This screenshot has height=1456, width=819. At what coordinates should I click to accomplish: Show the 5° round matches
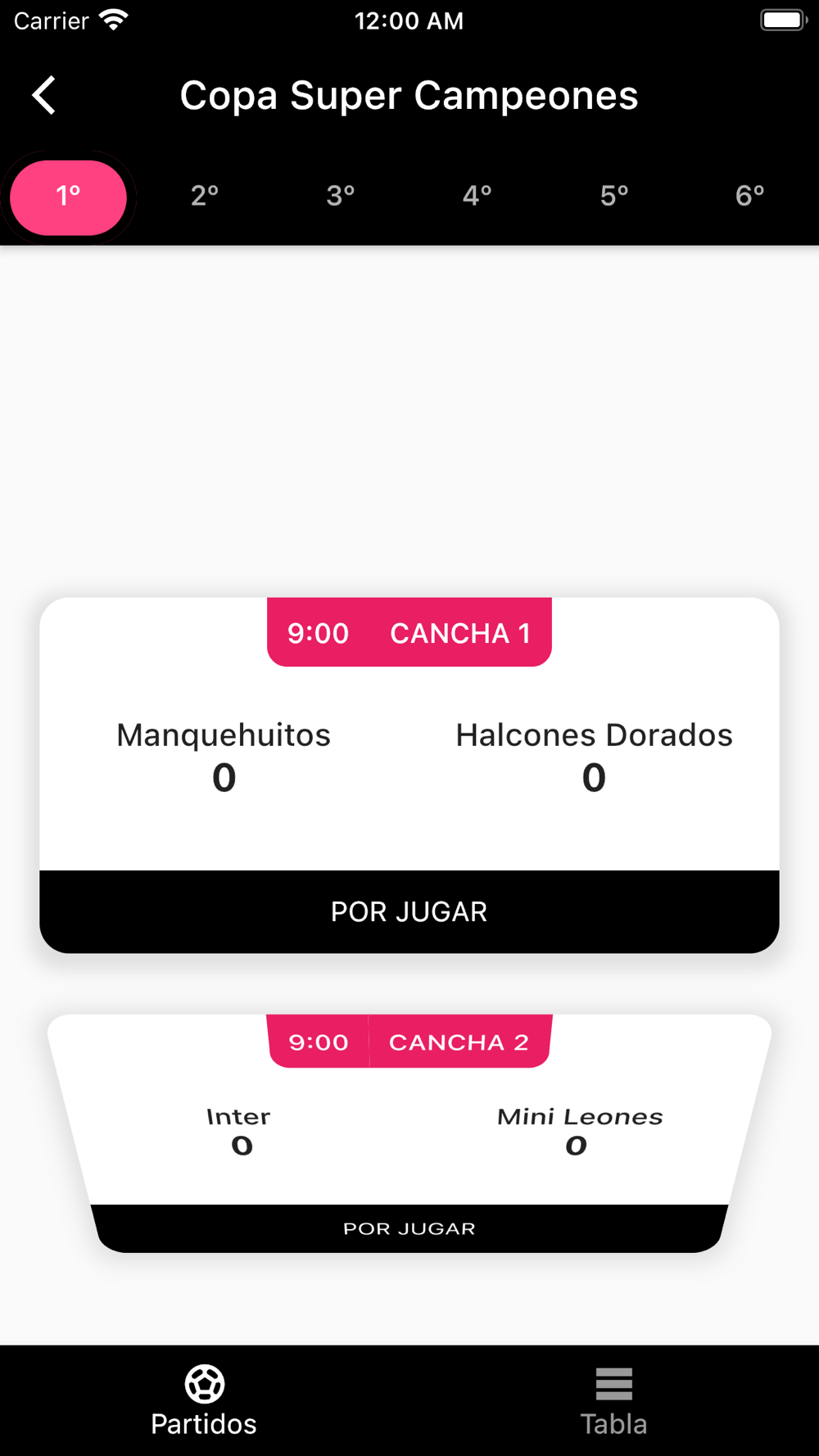click(614, 197)
